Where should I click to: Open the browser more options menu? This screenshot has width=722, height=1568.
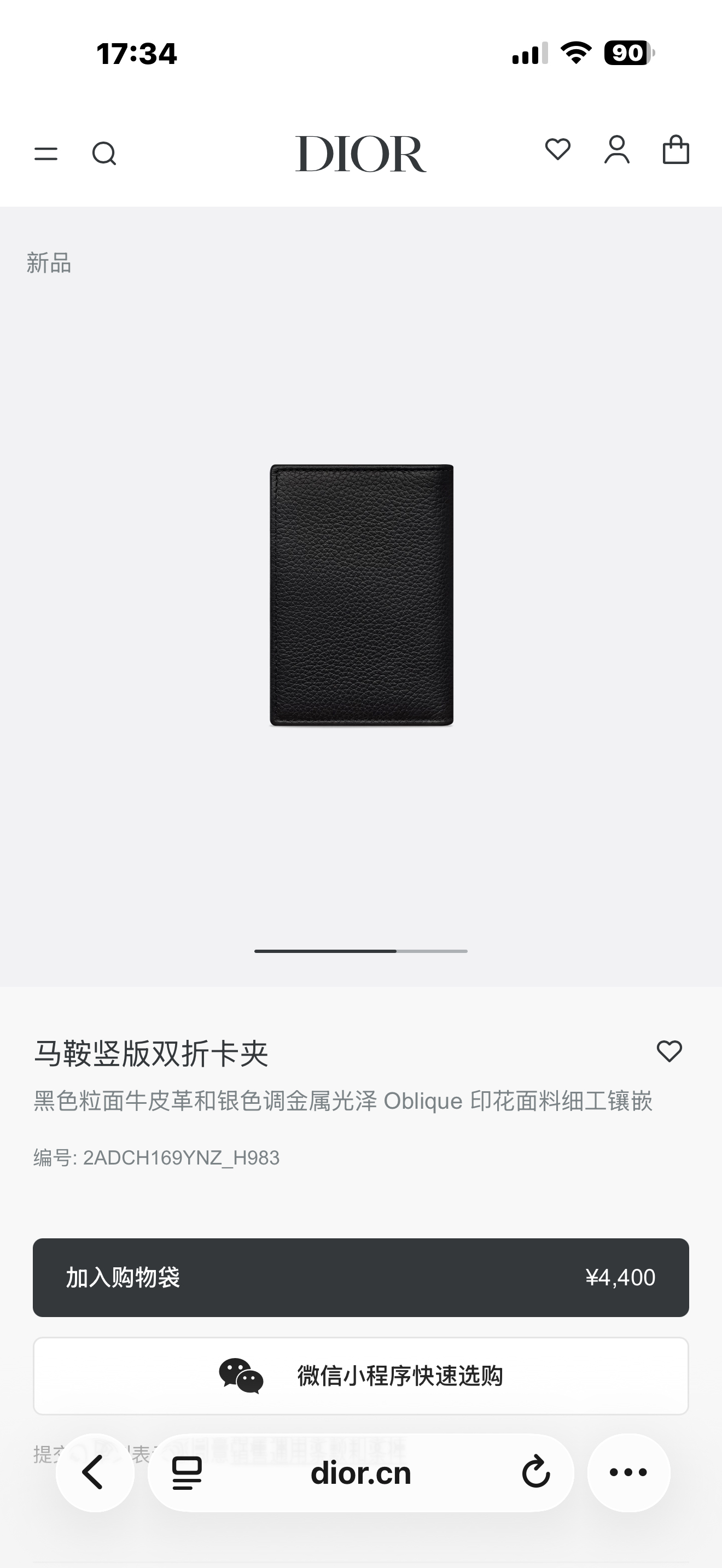pos(628,1472)
